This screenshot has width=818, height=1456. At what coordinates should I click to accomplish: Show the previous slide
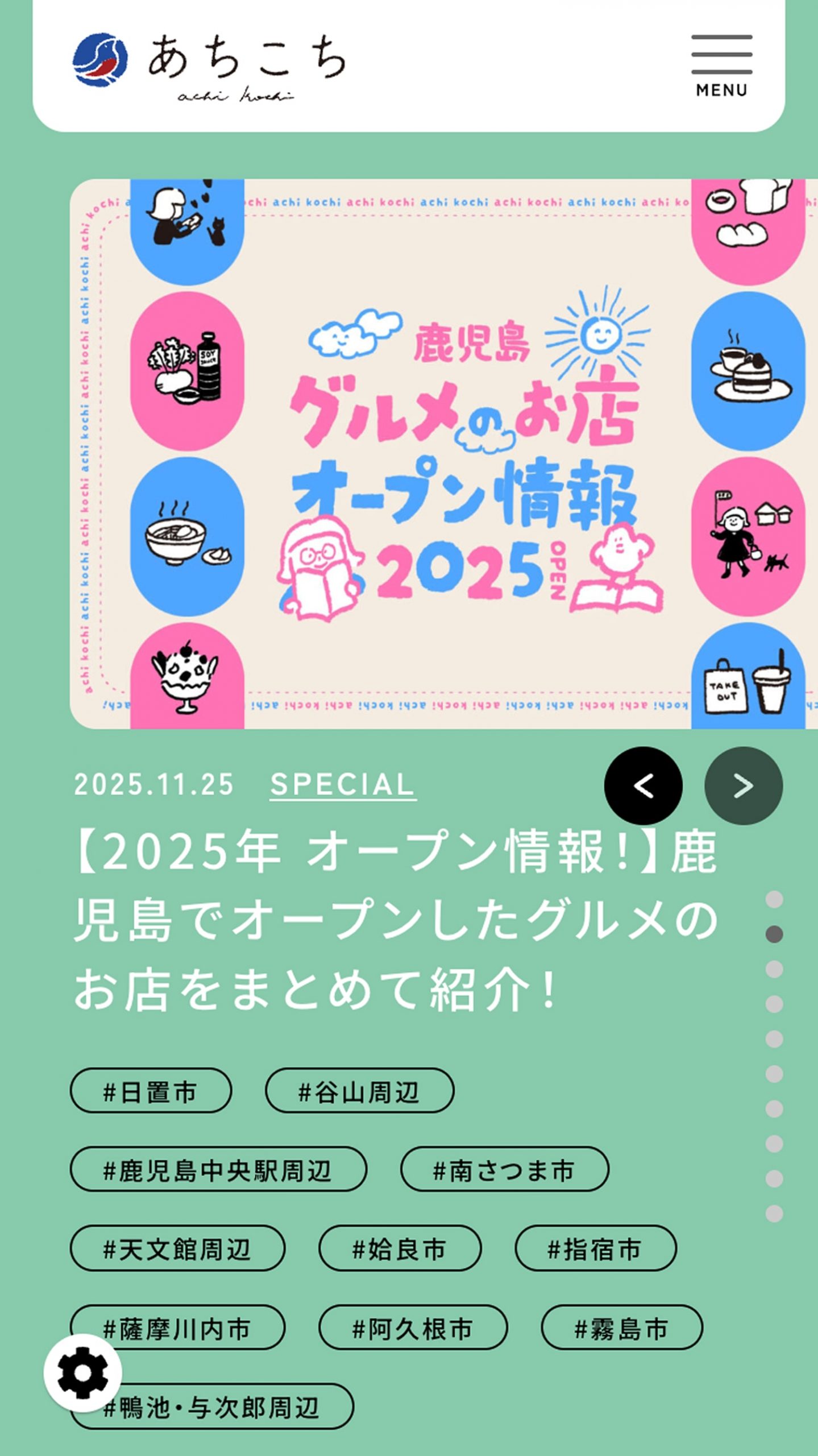pos(643,785)
